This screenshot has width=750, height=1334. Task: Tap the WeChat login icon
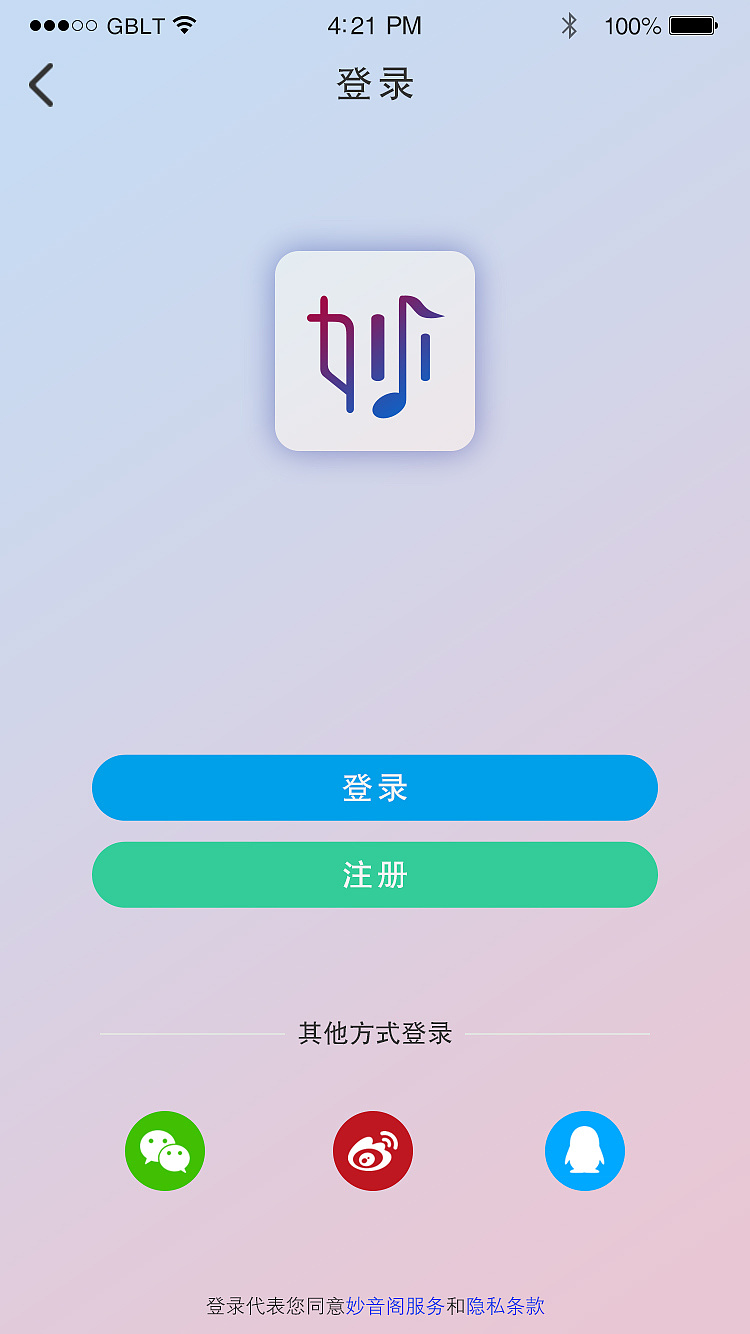(164, 1151)
